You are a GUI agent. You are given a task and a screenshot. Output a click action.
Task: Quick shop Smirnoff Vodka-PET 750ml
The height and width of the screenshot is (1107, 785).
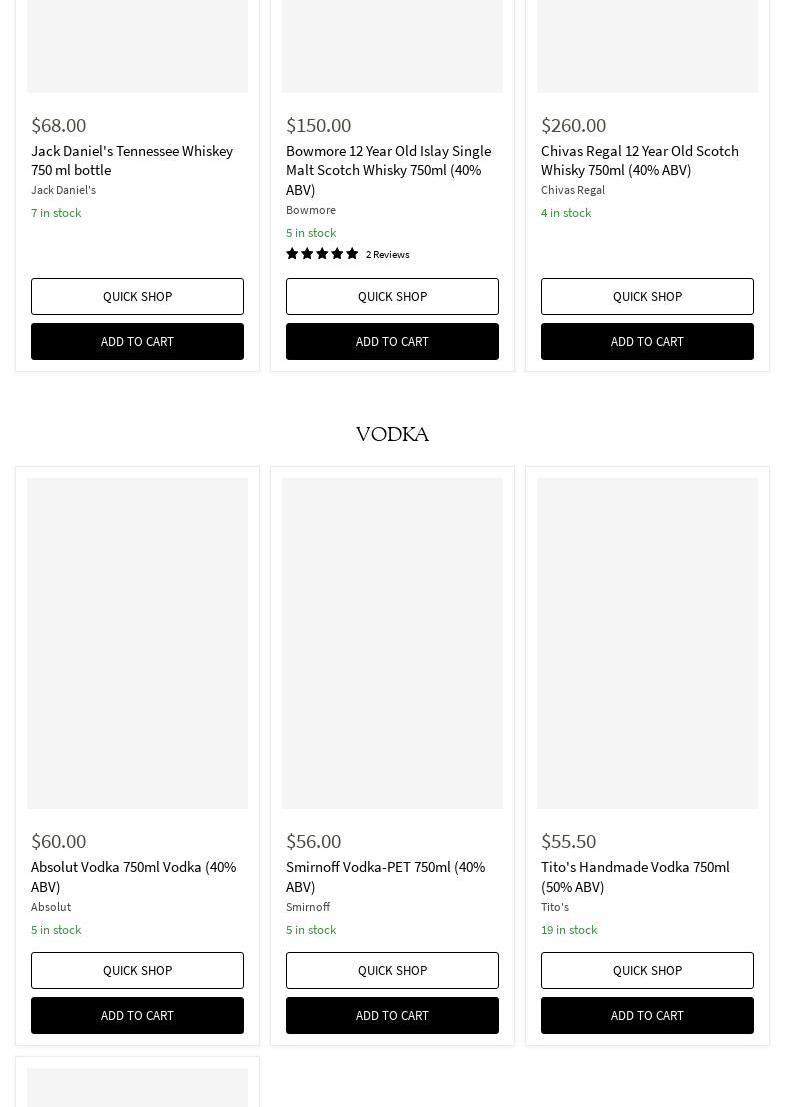tap(392, 970)
